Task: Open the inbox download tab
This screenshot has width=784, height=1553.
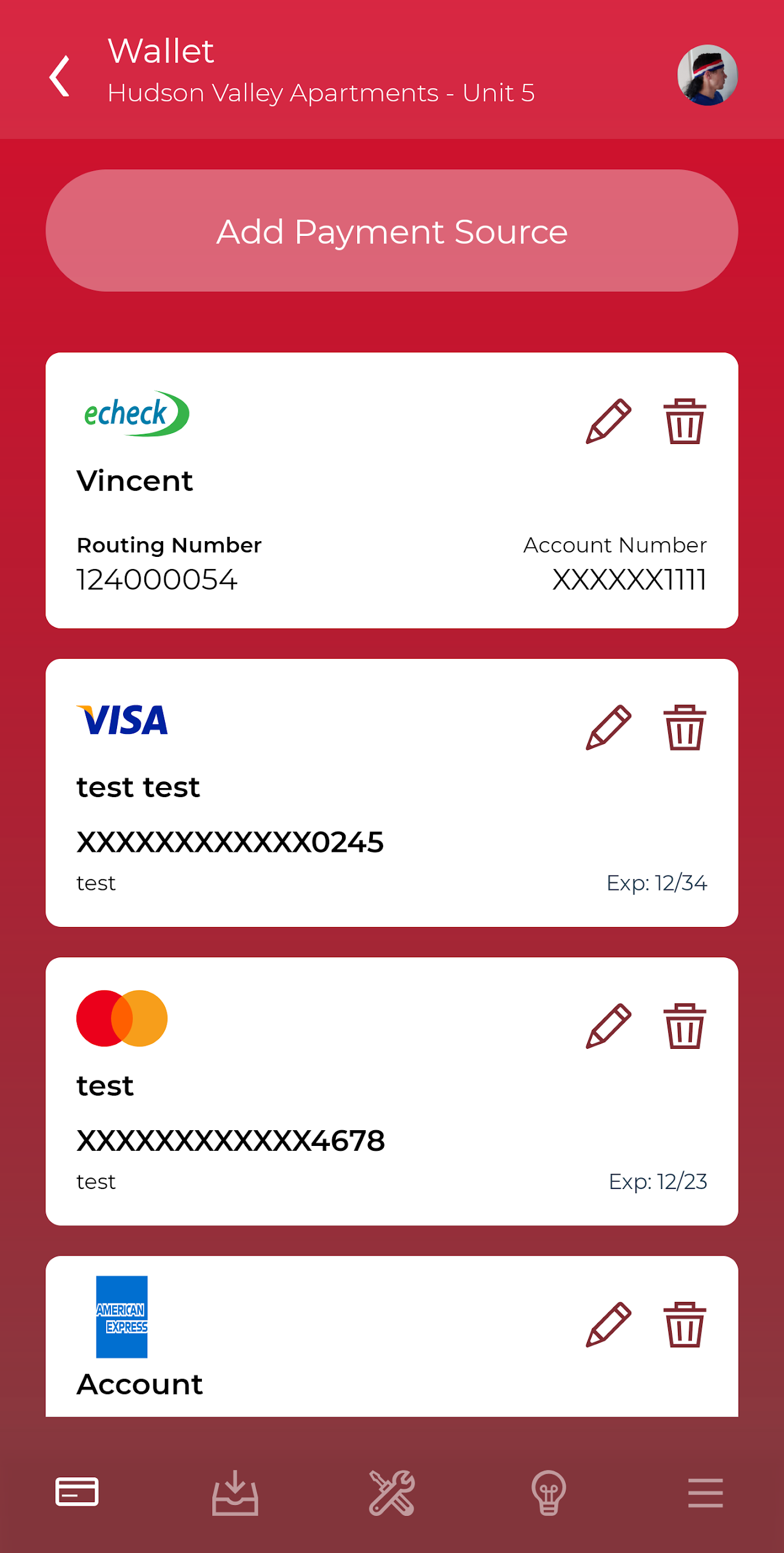Action: pos(235,1492)
